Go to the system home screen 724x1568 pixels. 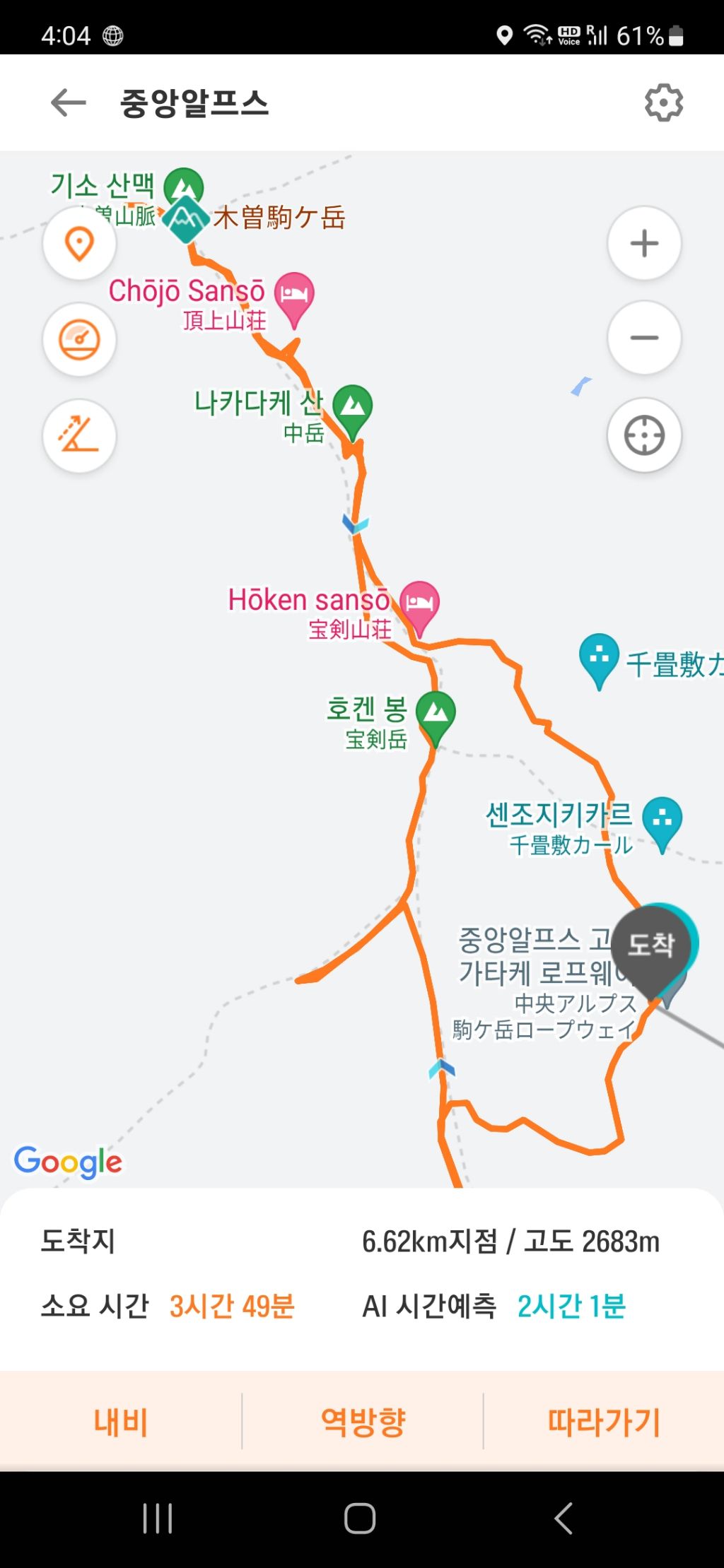[360, 1518]
